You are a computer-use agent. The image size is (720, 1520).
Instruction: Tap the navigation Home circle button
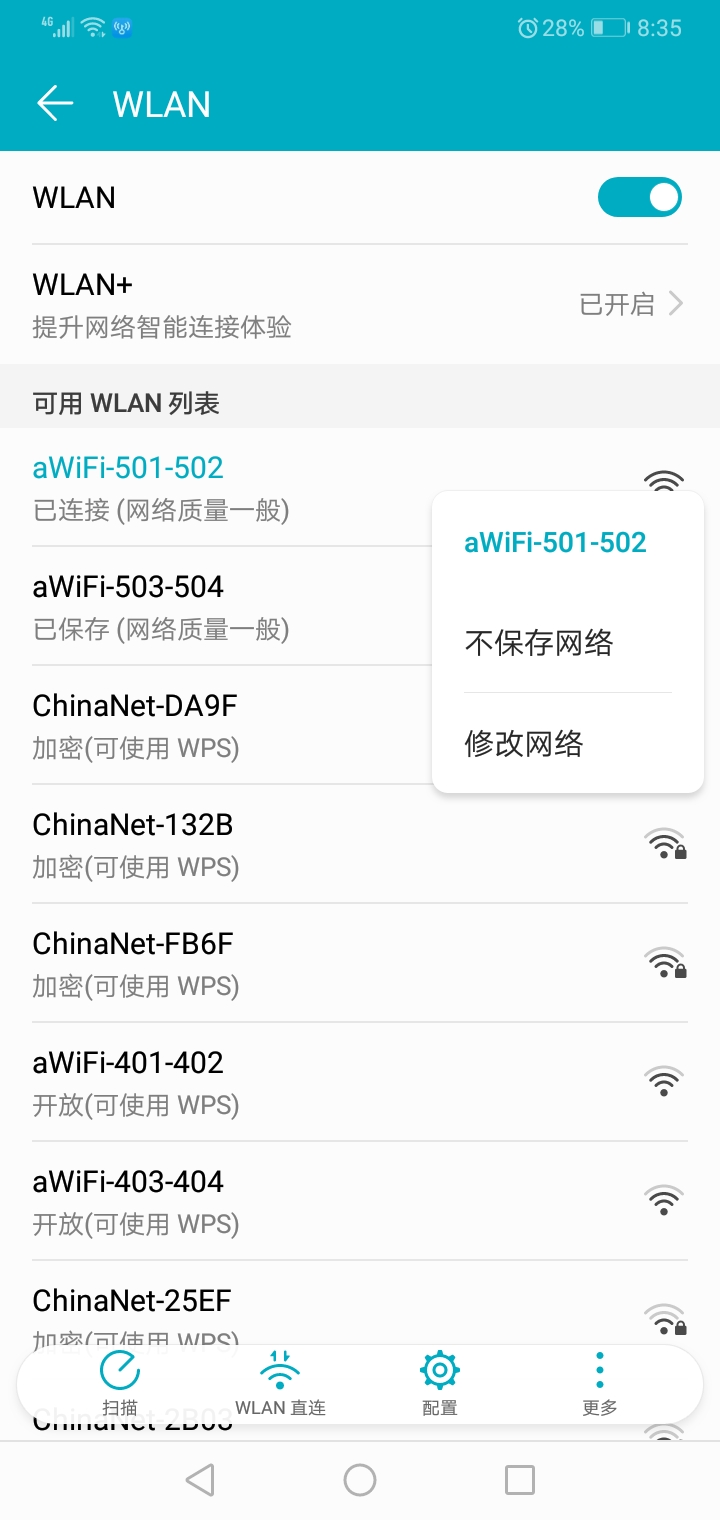360,1479
